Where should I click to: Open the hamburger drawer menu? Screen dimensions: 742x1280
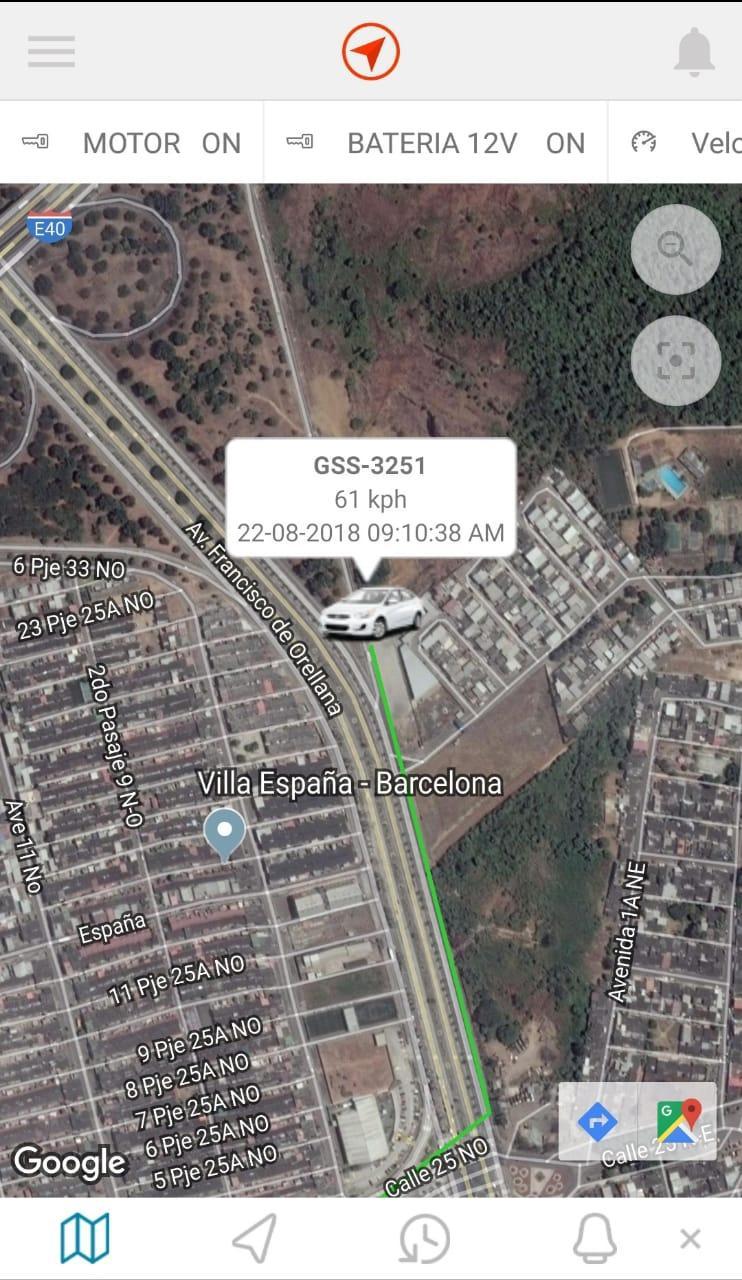51,51
